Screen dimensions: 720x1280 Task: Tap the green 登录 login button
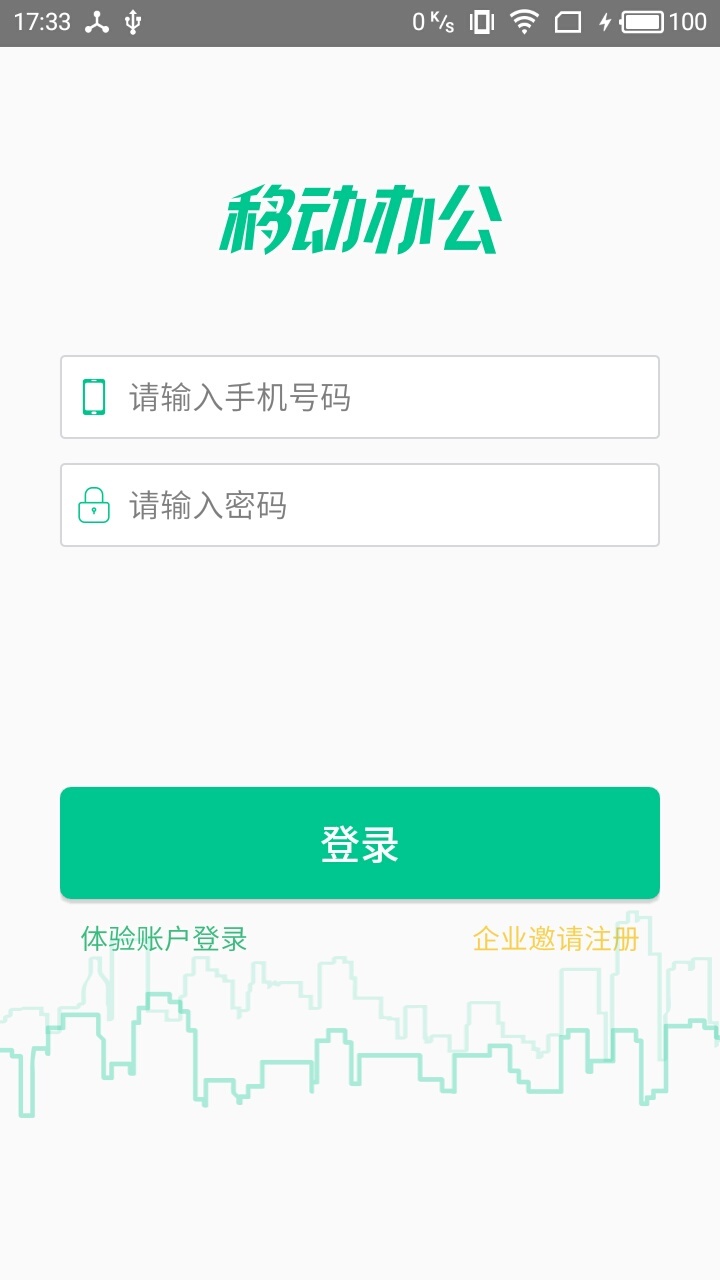tap(360, 843)
